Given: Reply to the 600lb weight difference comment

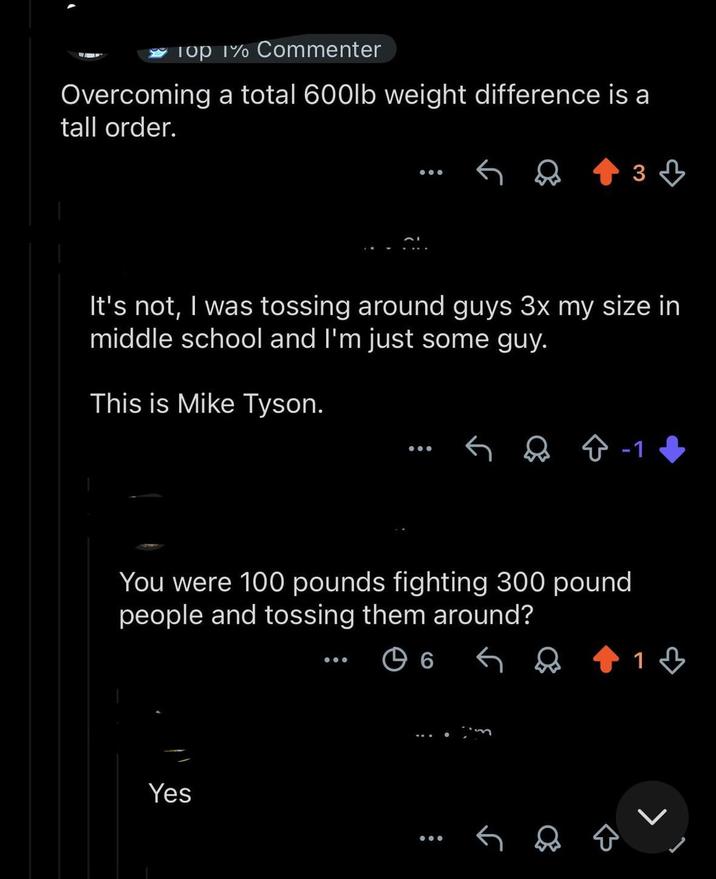Looking at the screenshot, I should [488, 174].
